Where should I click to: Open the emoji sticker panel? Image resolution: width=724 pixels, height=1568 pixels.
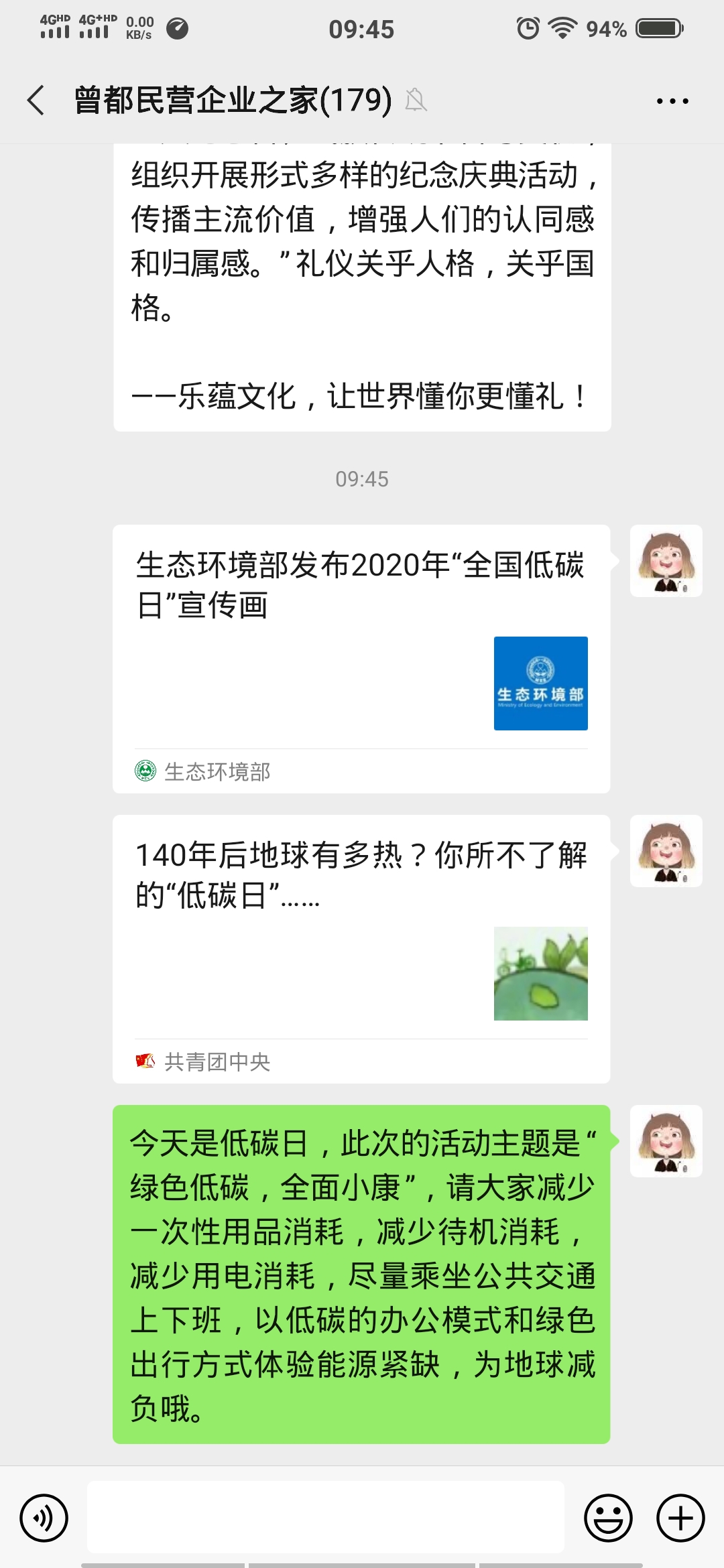608,1517
